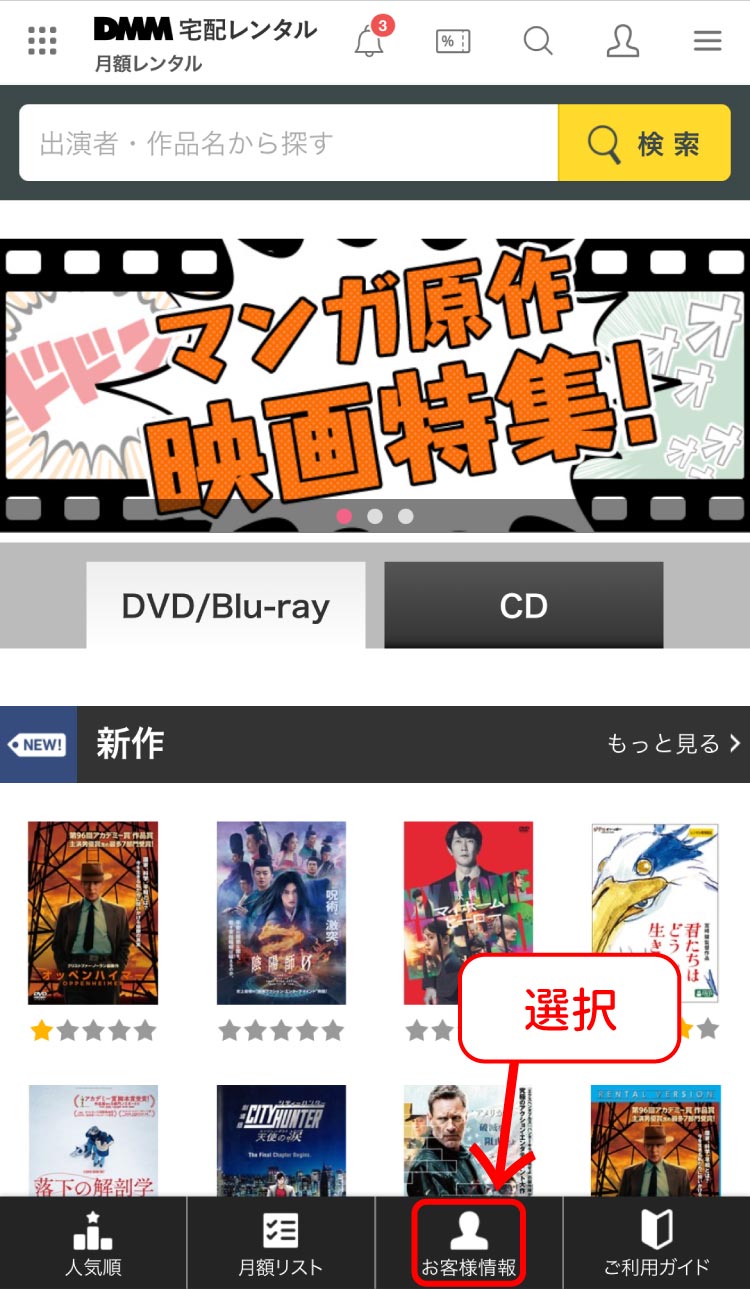Open the coupon ticket icon
The image size is (750, 1289).
coord(453,42)
